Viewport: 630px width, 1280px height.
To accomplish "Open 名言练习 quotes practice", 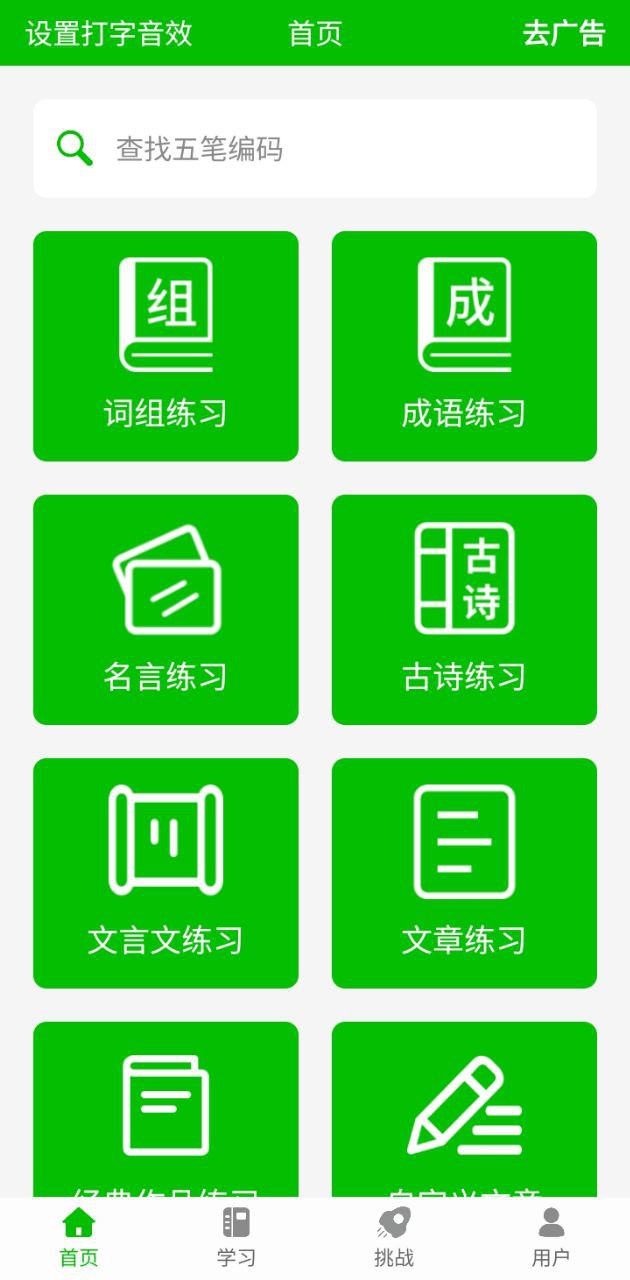I will pyautogui.click(x=166, y=609).
